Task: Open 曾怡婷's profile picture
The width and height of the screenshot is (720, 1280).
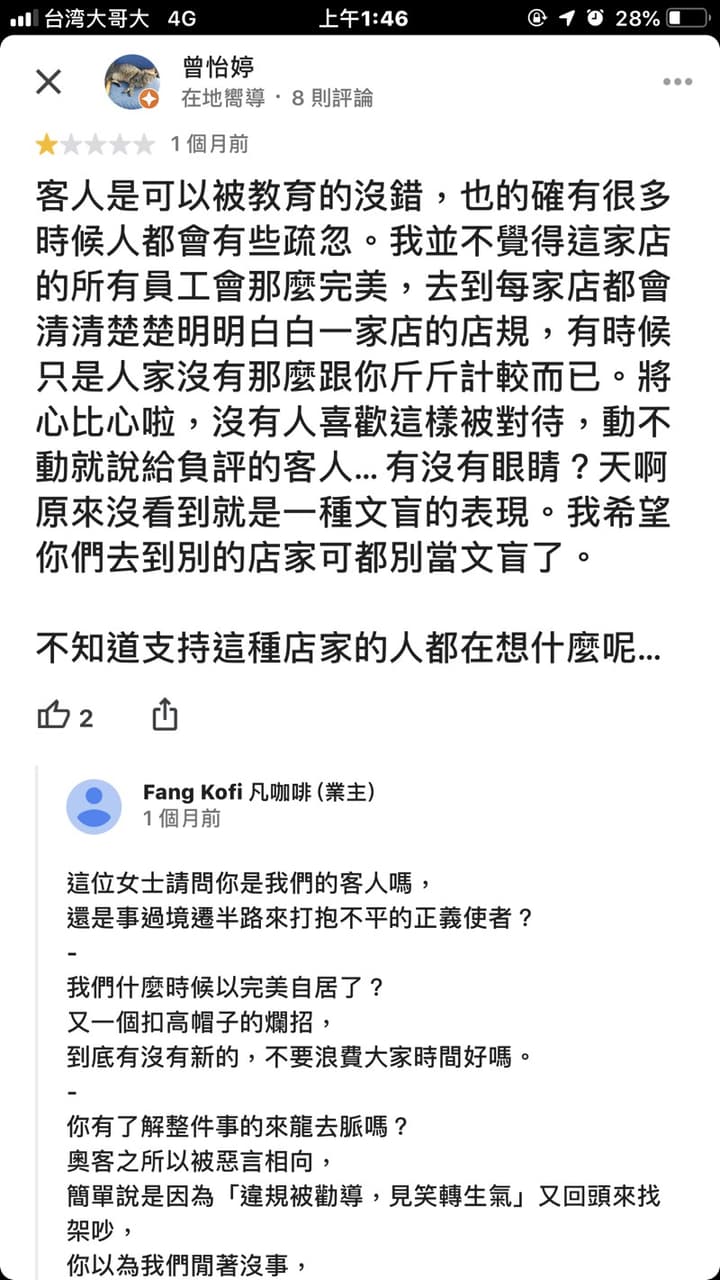Action: 133,82
